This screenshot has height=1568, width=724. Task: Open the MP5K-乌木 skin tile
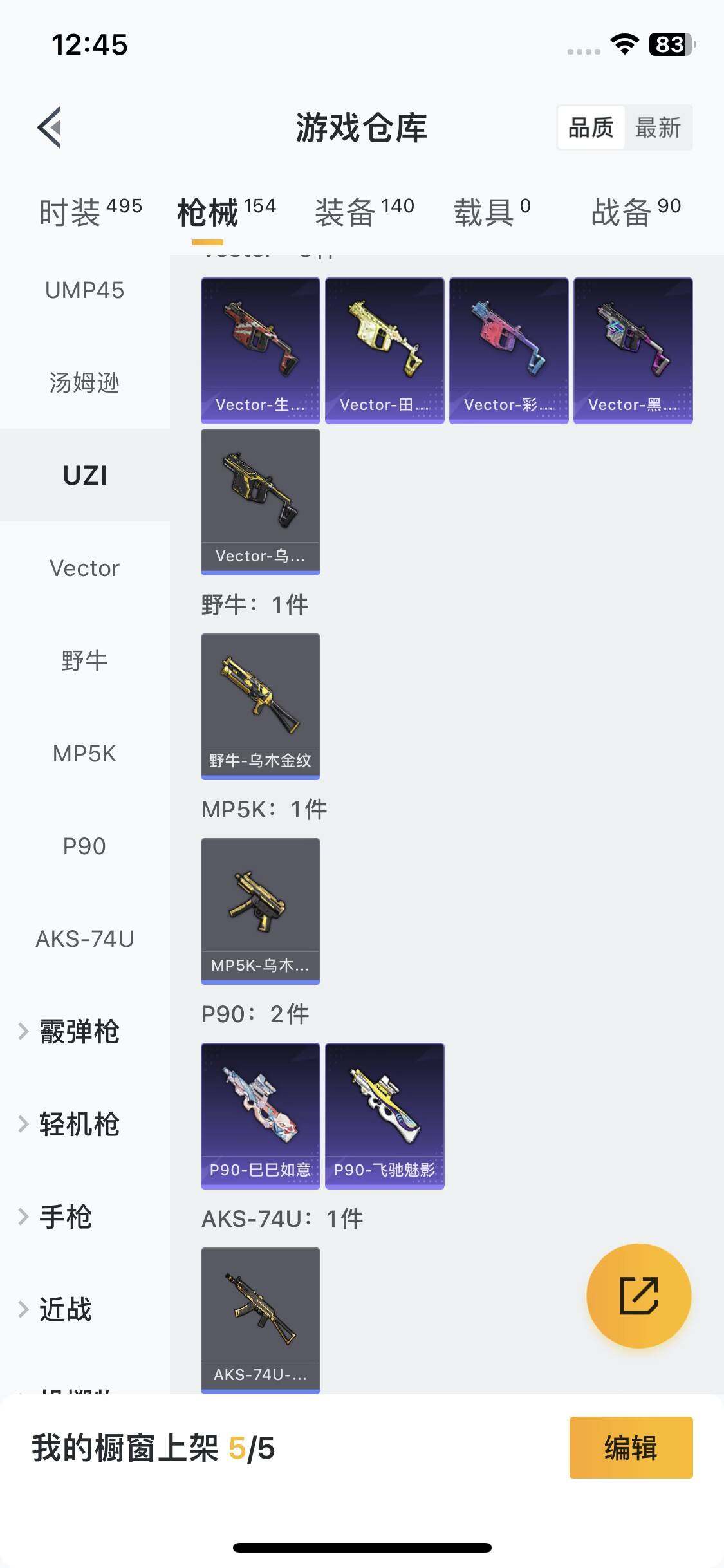260,911
